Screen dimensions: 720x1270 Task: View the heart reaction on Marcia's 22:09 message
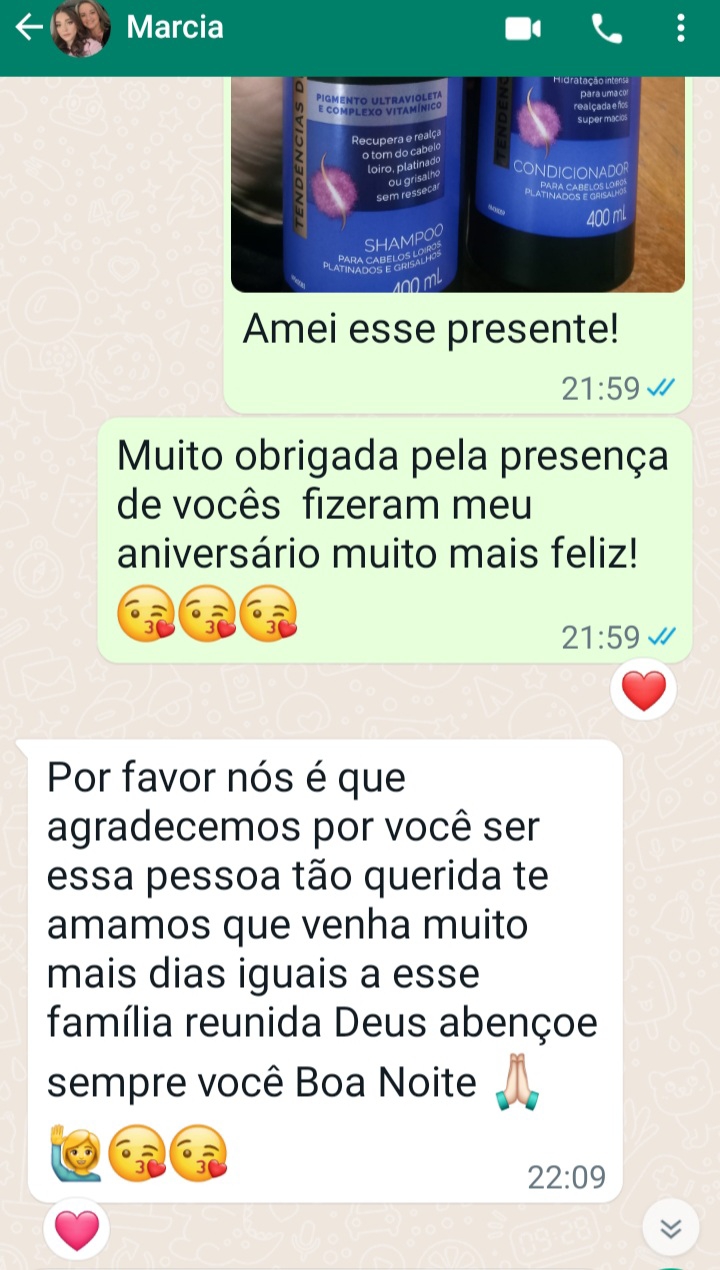(x=78, y=1229)
